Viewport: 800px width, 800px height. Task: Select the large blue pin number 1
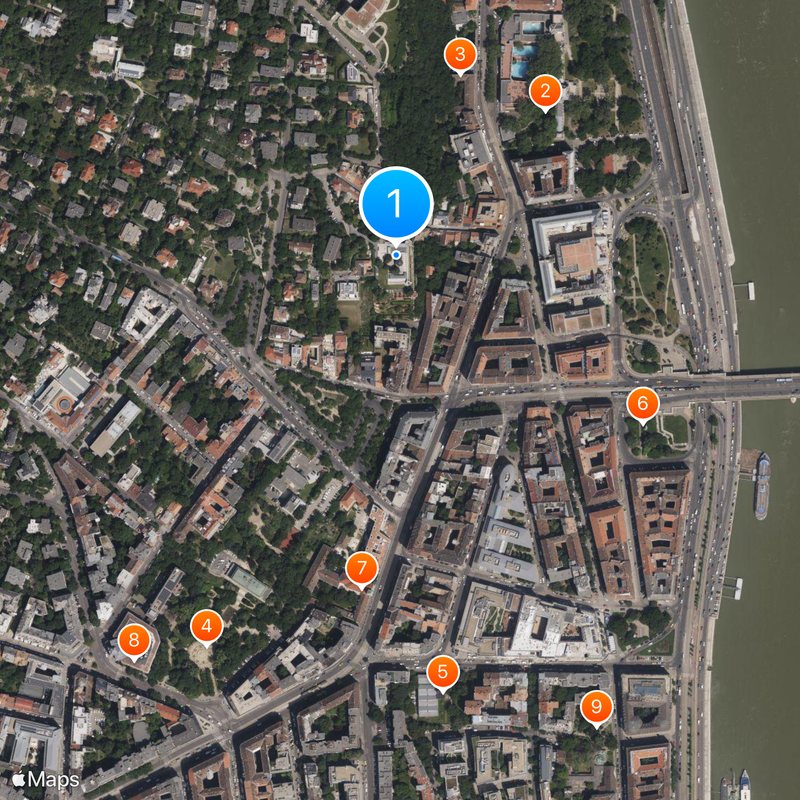coord(396,204)
